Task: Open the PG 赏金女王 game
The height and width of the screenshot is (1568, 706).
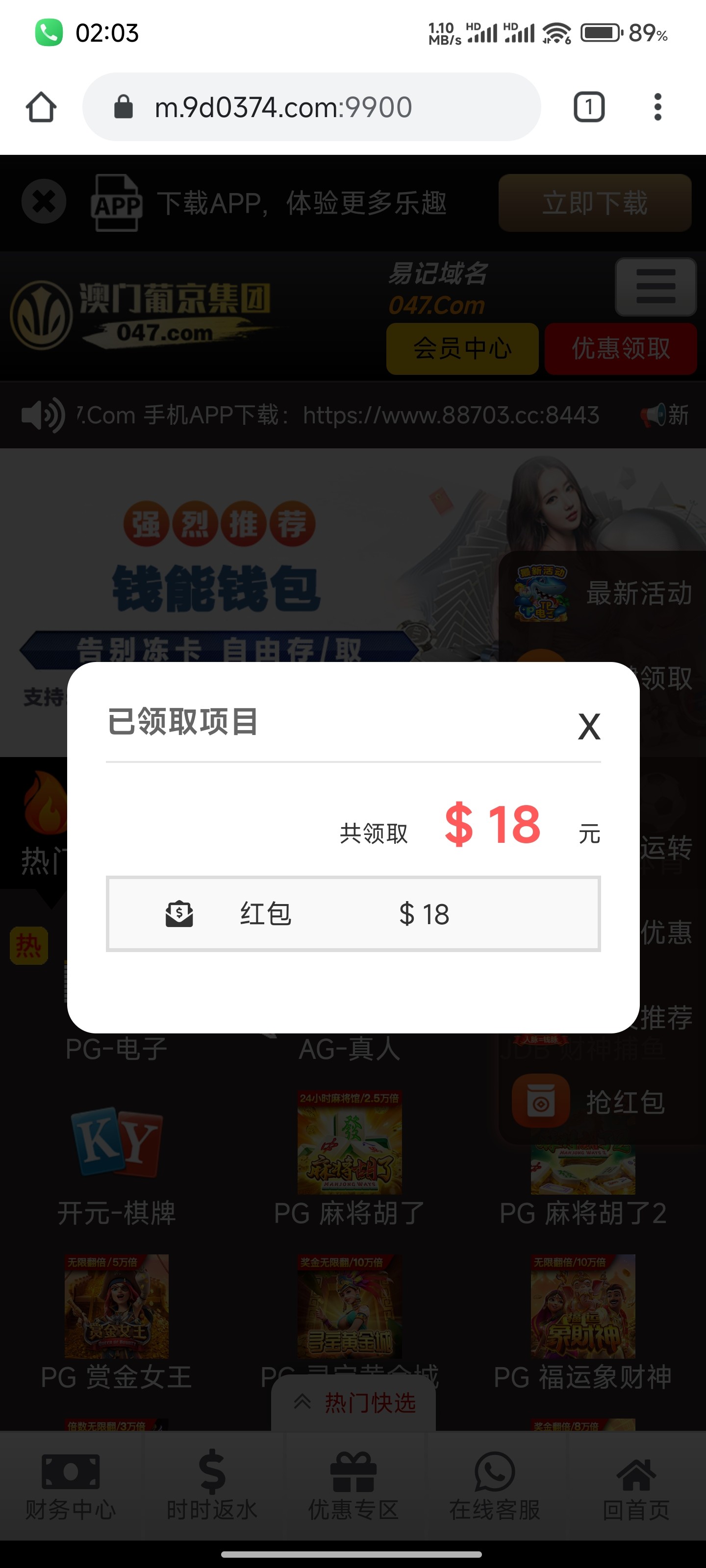Action: pyautogui.click(x=116, y=1321)
